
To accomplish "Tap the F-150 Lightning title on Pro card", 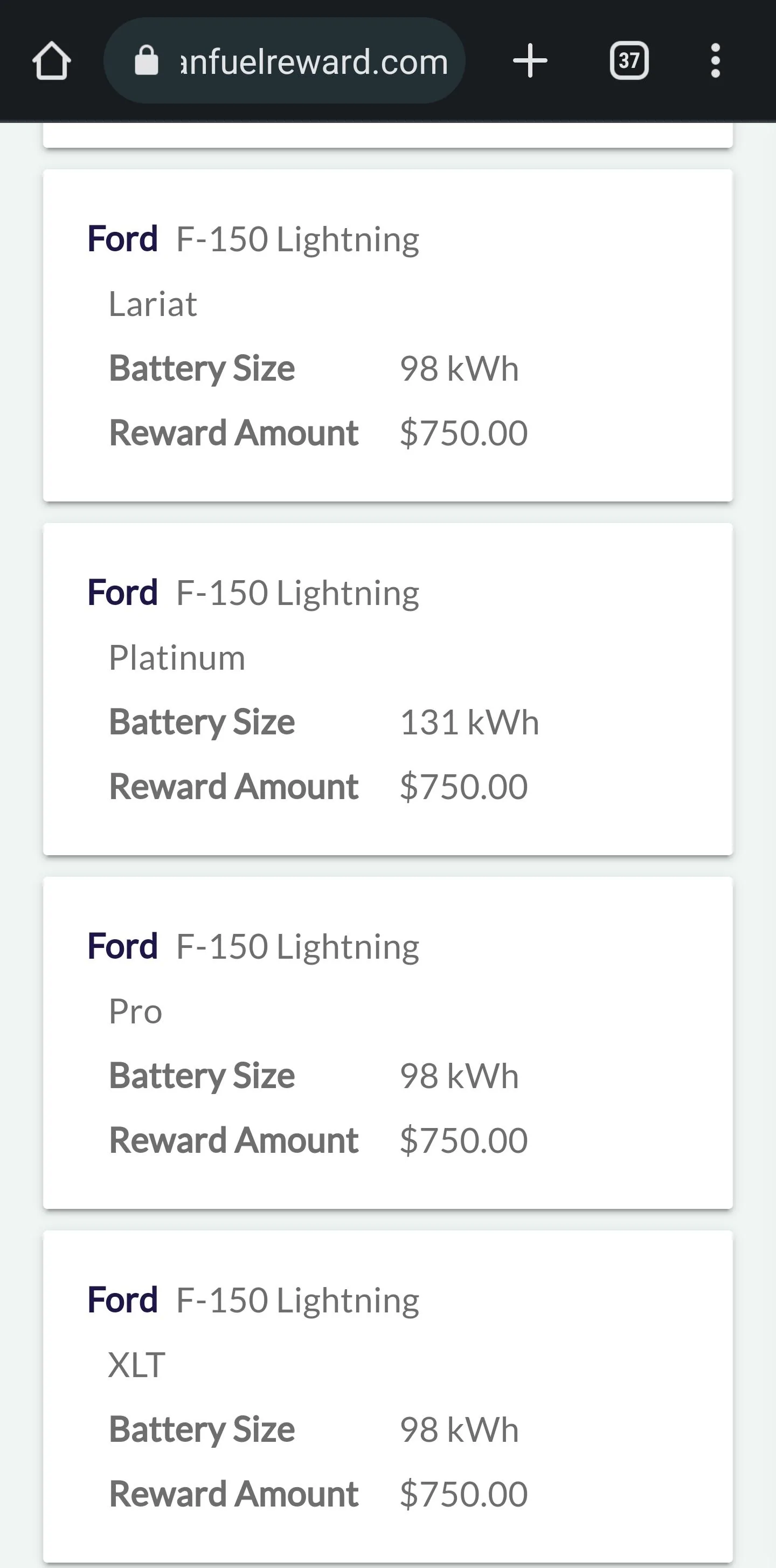I will (296, 945).
